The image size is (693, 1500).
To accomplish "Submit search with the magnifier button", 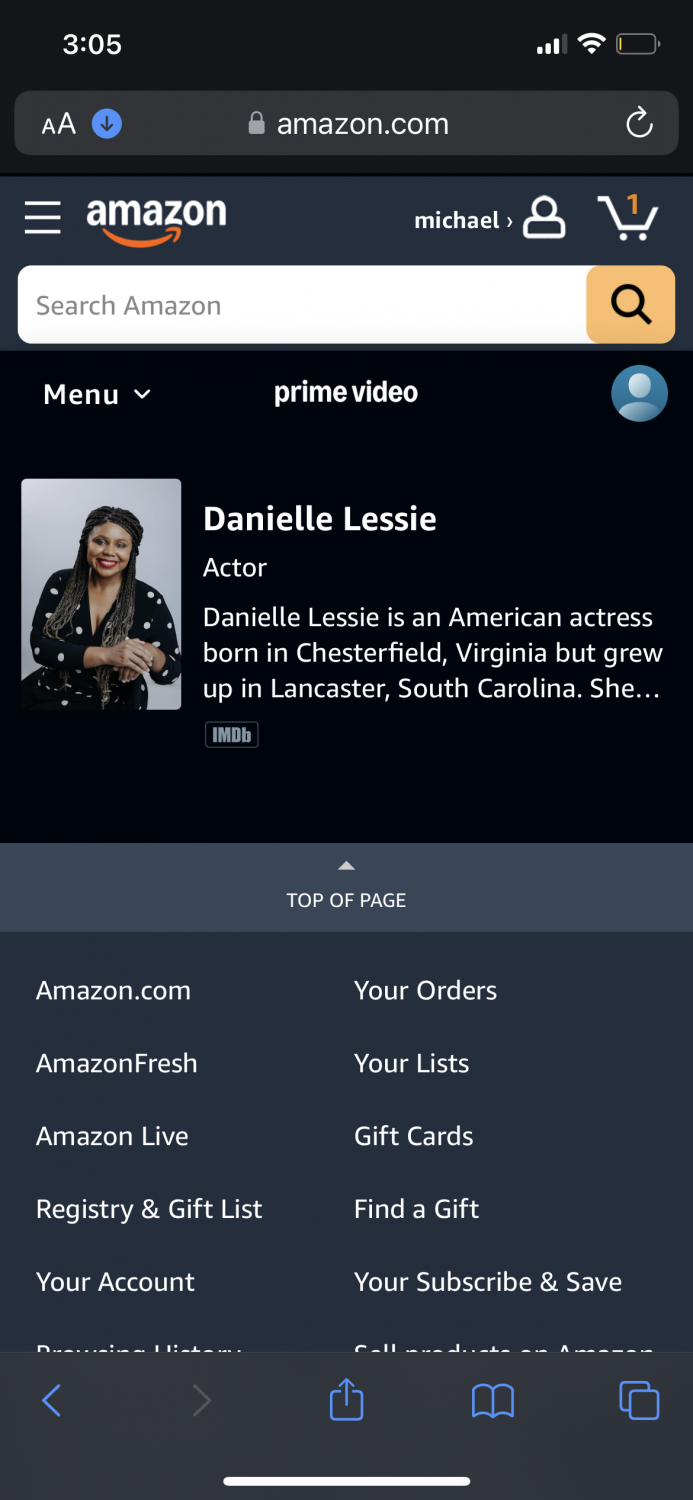I will (x=630, y=305).
